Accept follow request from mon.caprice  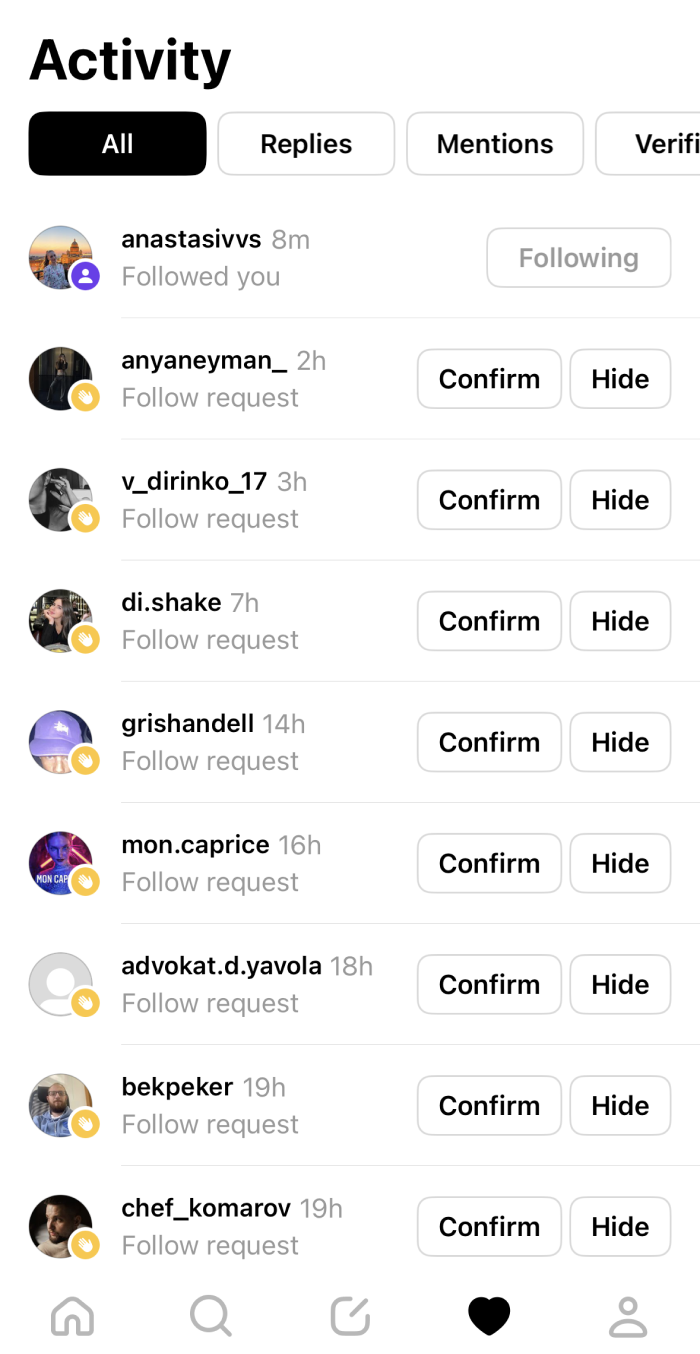pos(489,863)
